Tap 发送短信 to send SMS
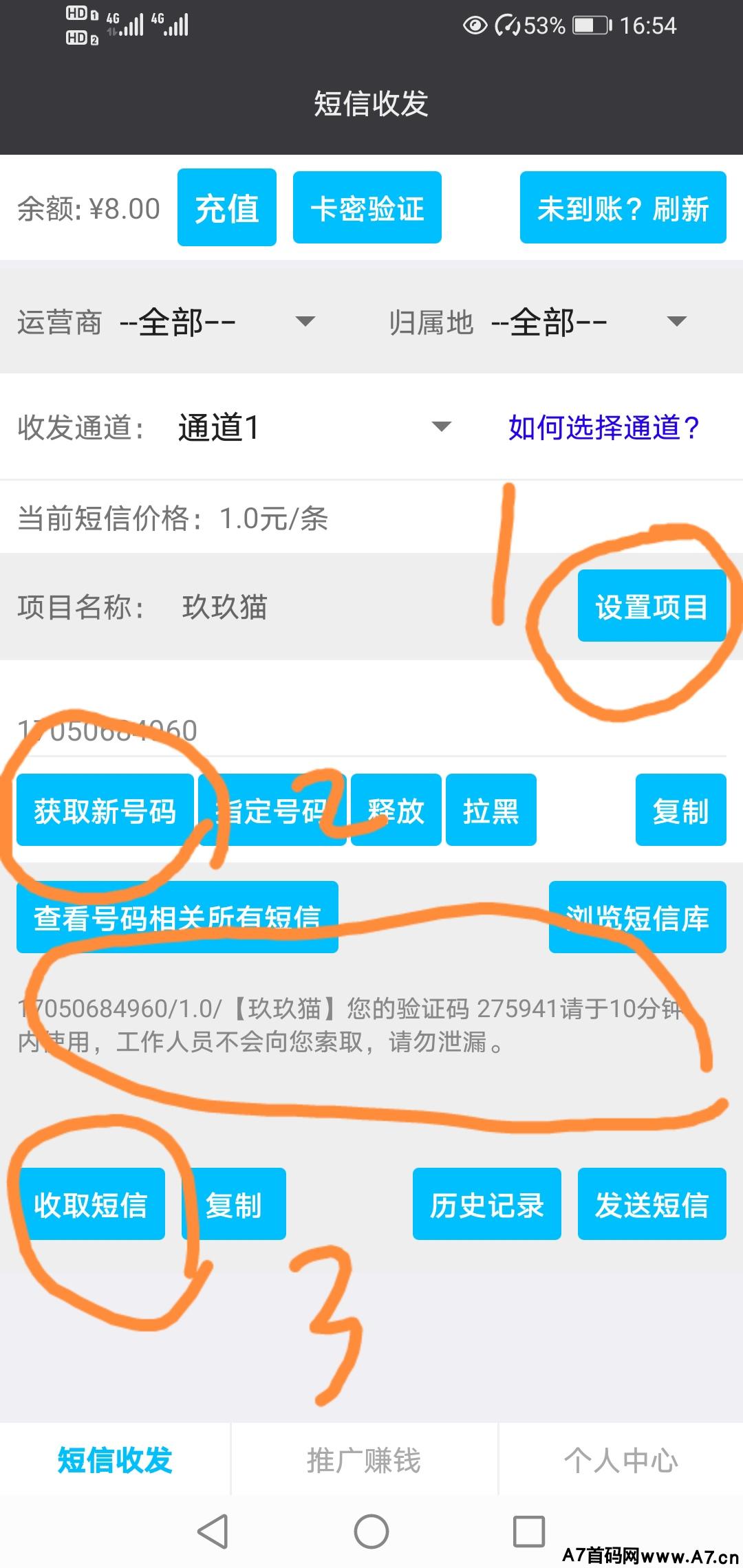 click(652, 1204)
